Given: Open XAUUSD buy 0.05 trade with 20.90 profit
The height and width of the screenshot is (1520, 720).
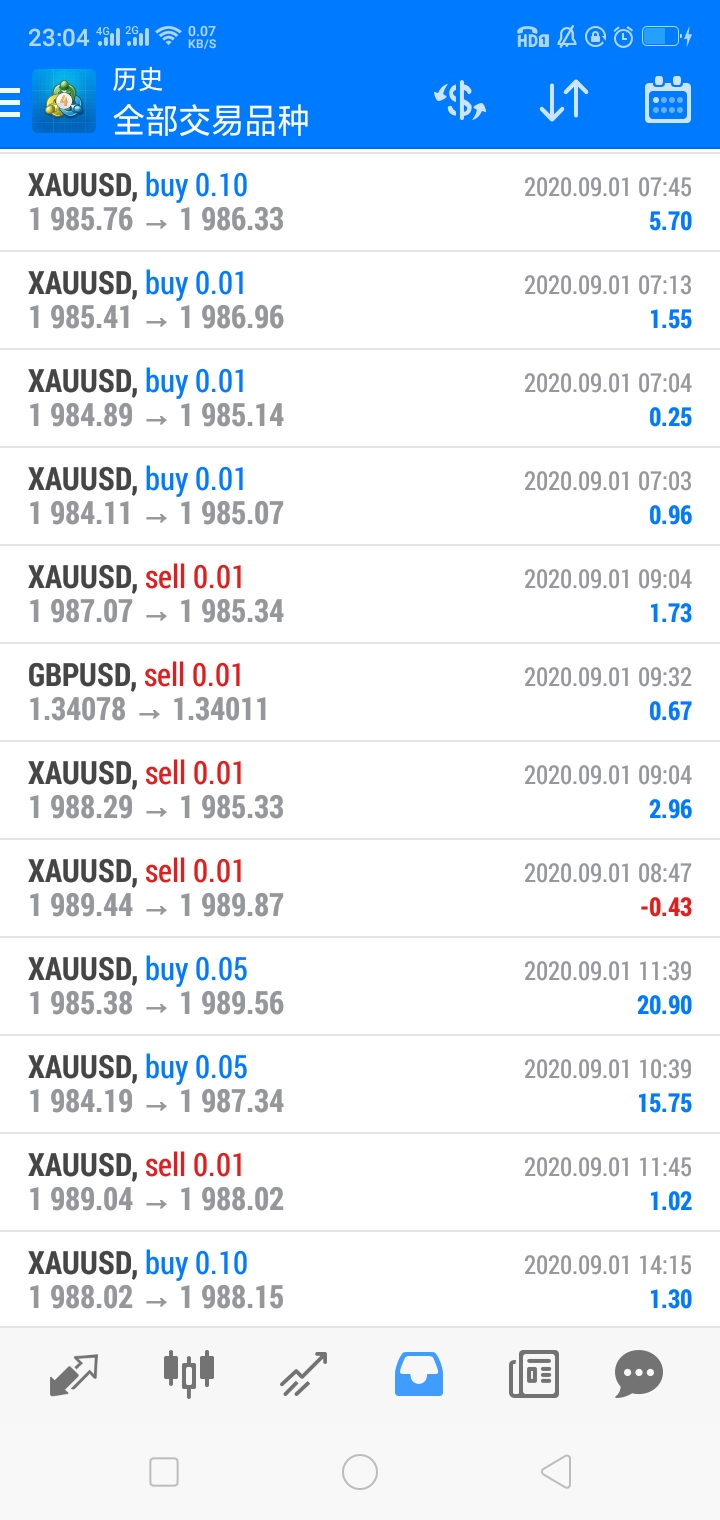Looking at the screenshot, I should (360, 986).
